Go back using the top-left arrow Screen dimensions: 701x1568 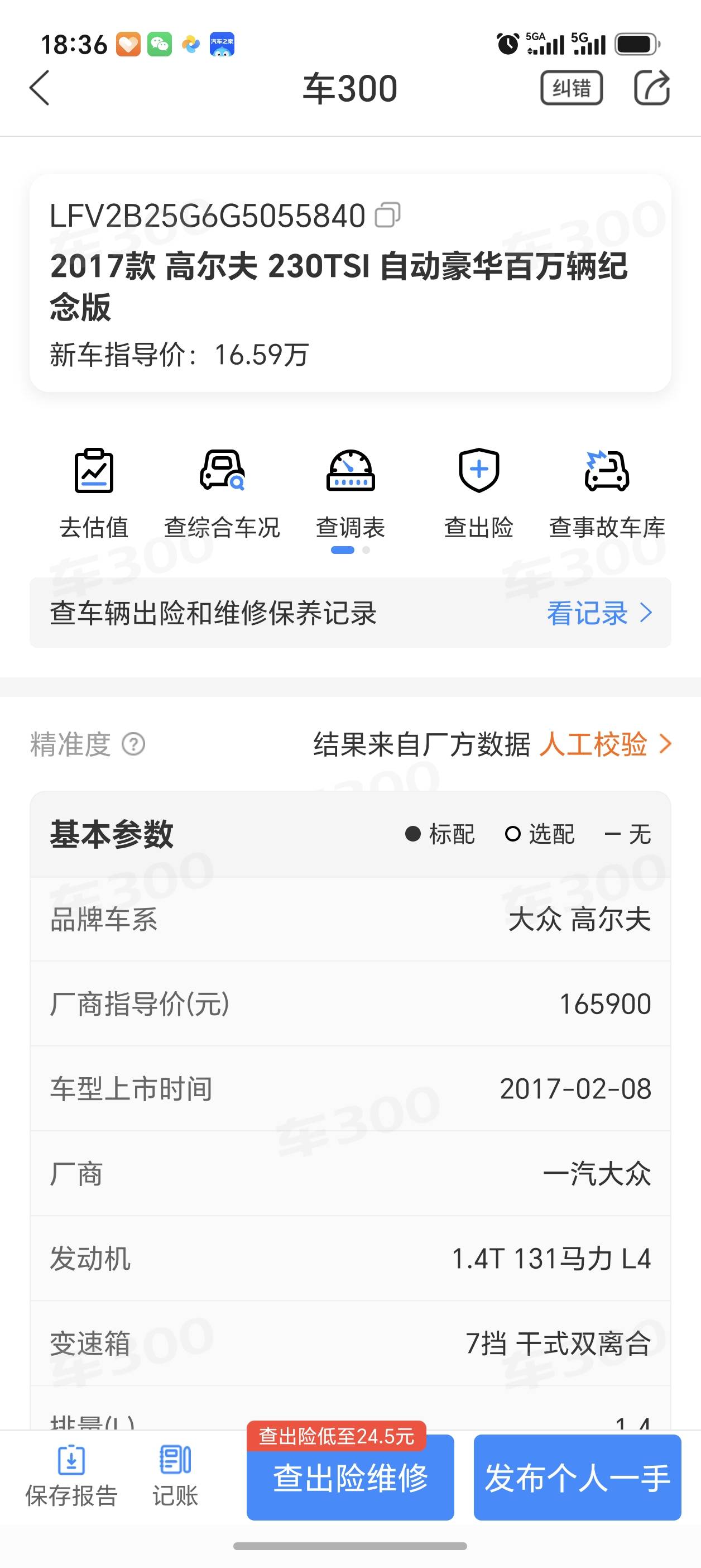[x=40, y=88]
